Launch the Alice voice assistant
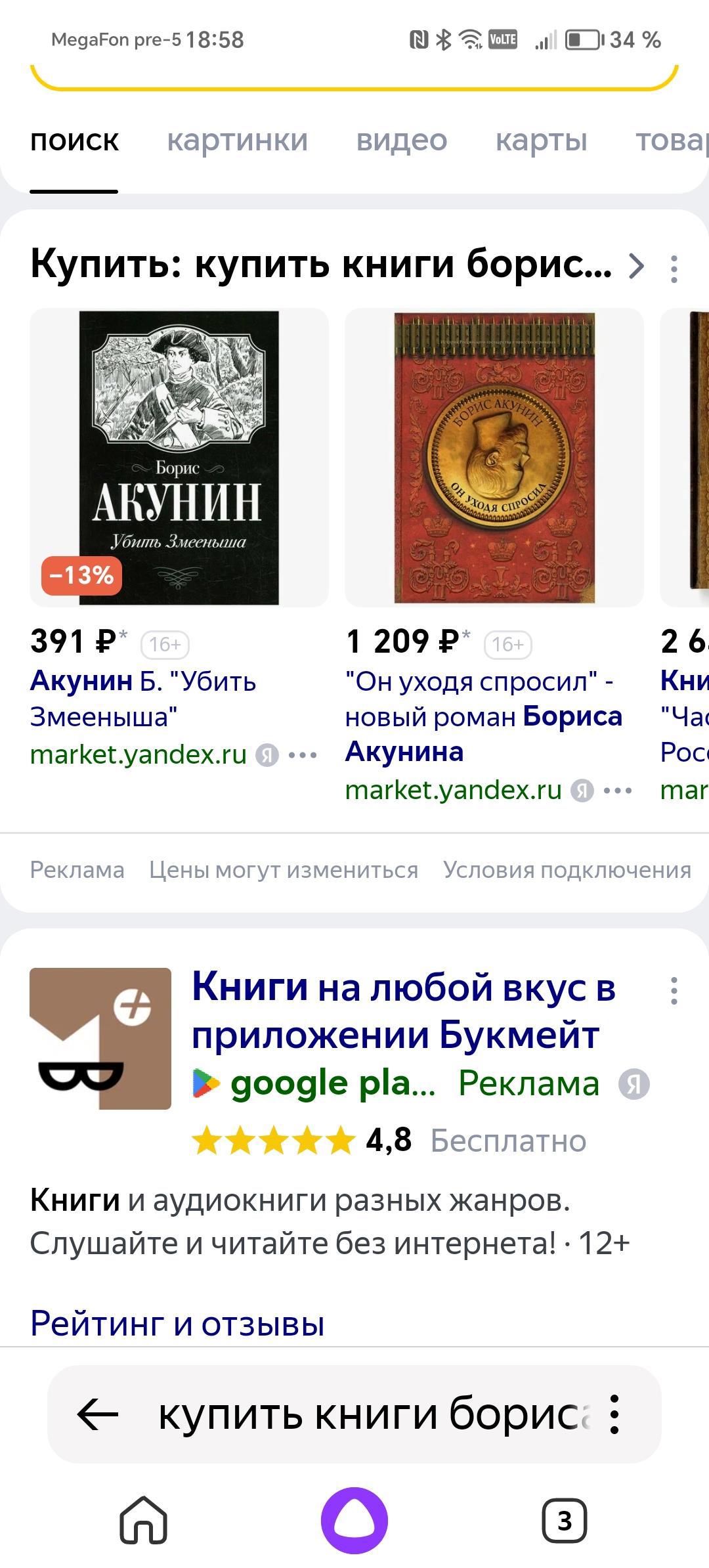 click(354, 1521)
